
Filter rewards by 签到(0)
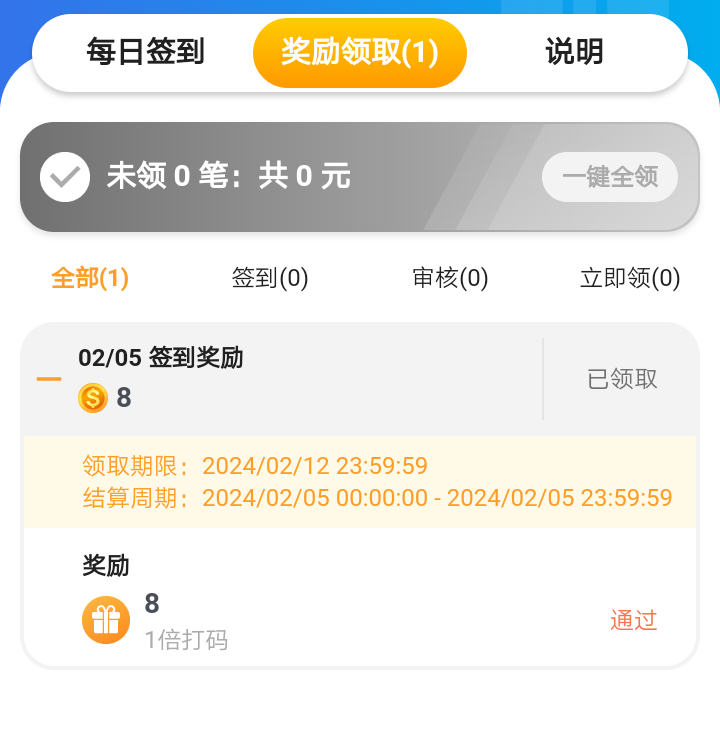pos(270,278)
